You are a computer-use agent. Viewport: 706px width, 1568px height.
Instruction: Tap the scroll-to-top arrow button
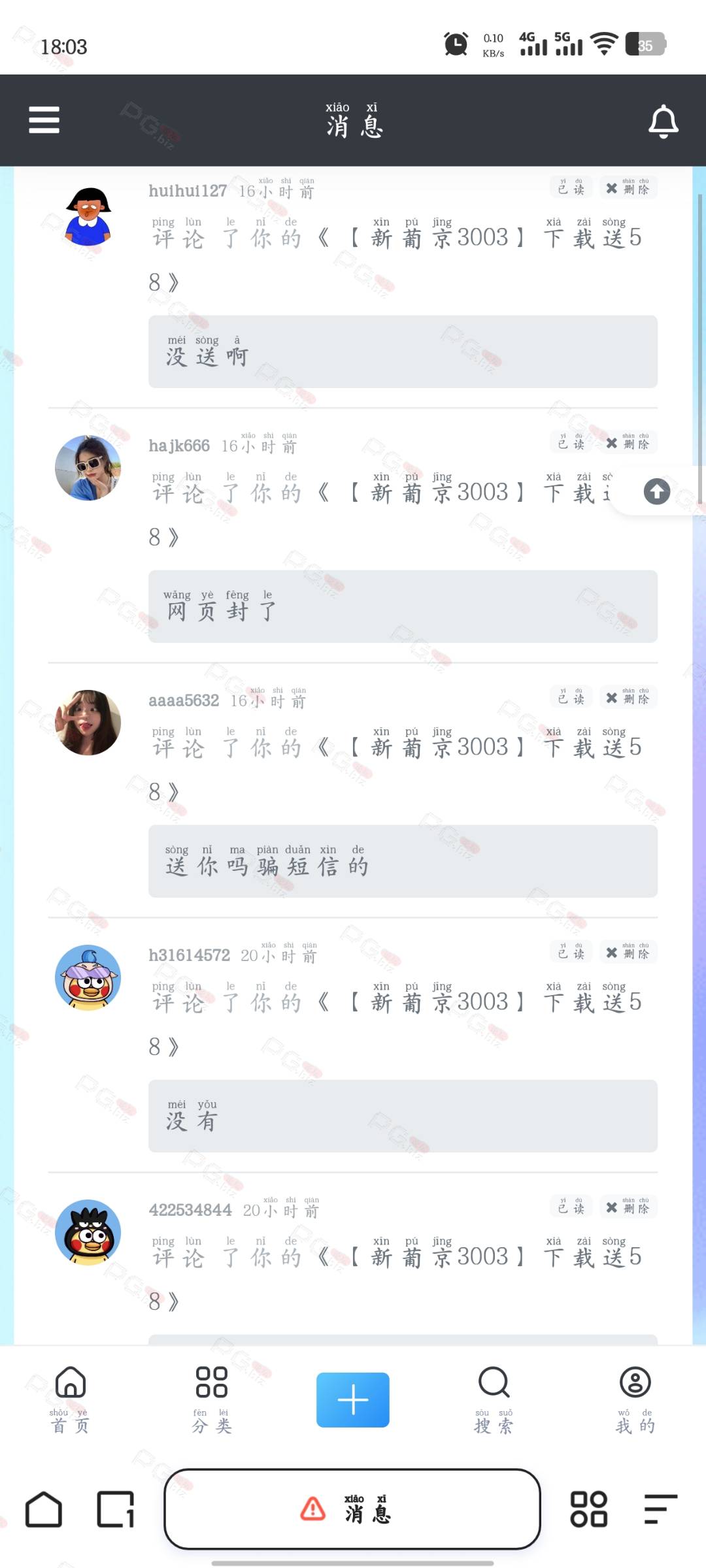[x=657, y=491]
